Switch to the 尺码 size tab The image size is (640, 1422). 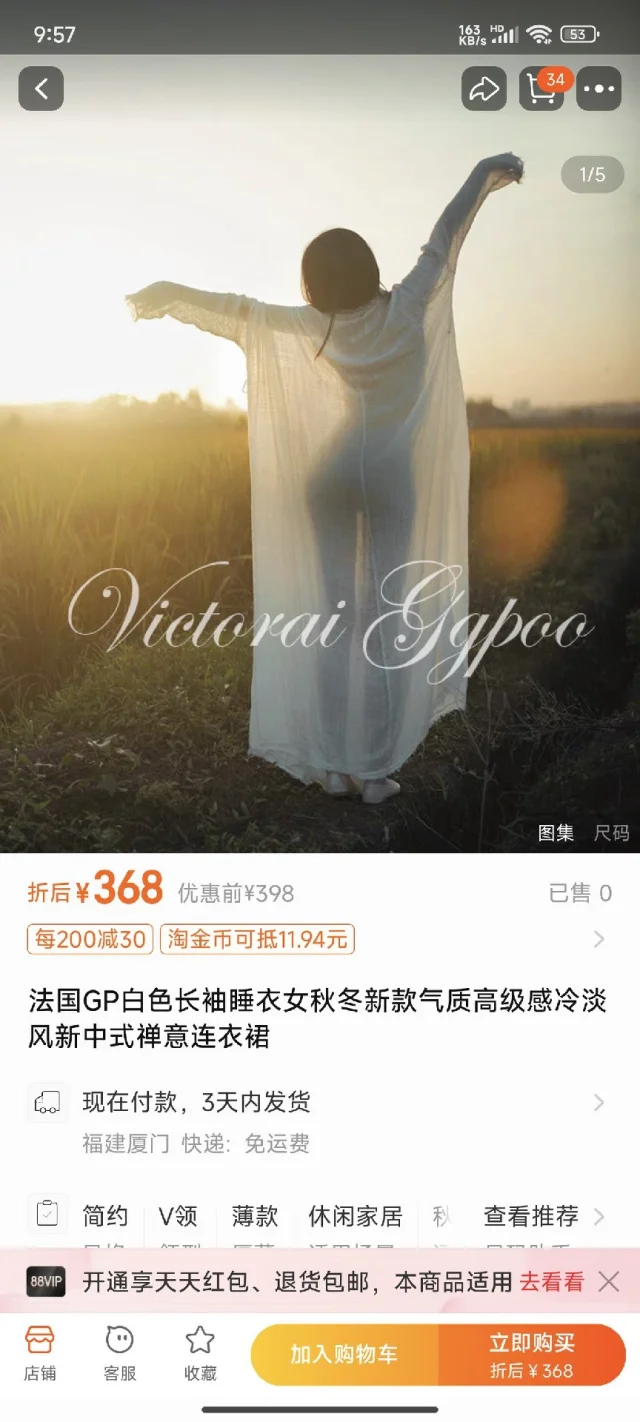coord(612,832)
